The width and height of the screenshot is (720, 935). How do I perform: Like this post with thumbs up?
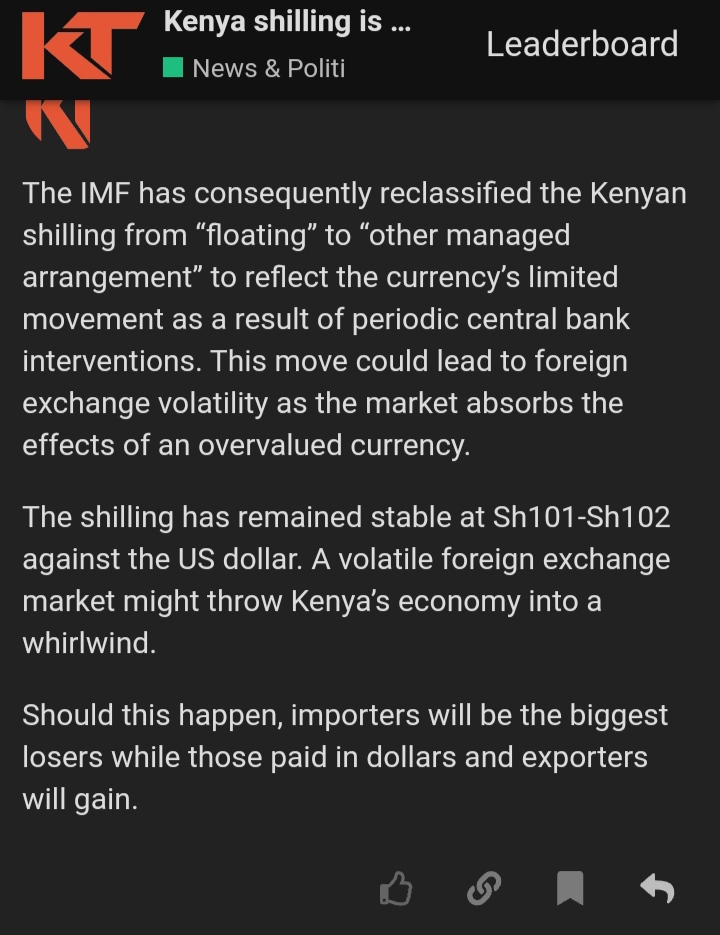click(x=396, y=887)
